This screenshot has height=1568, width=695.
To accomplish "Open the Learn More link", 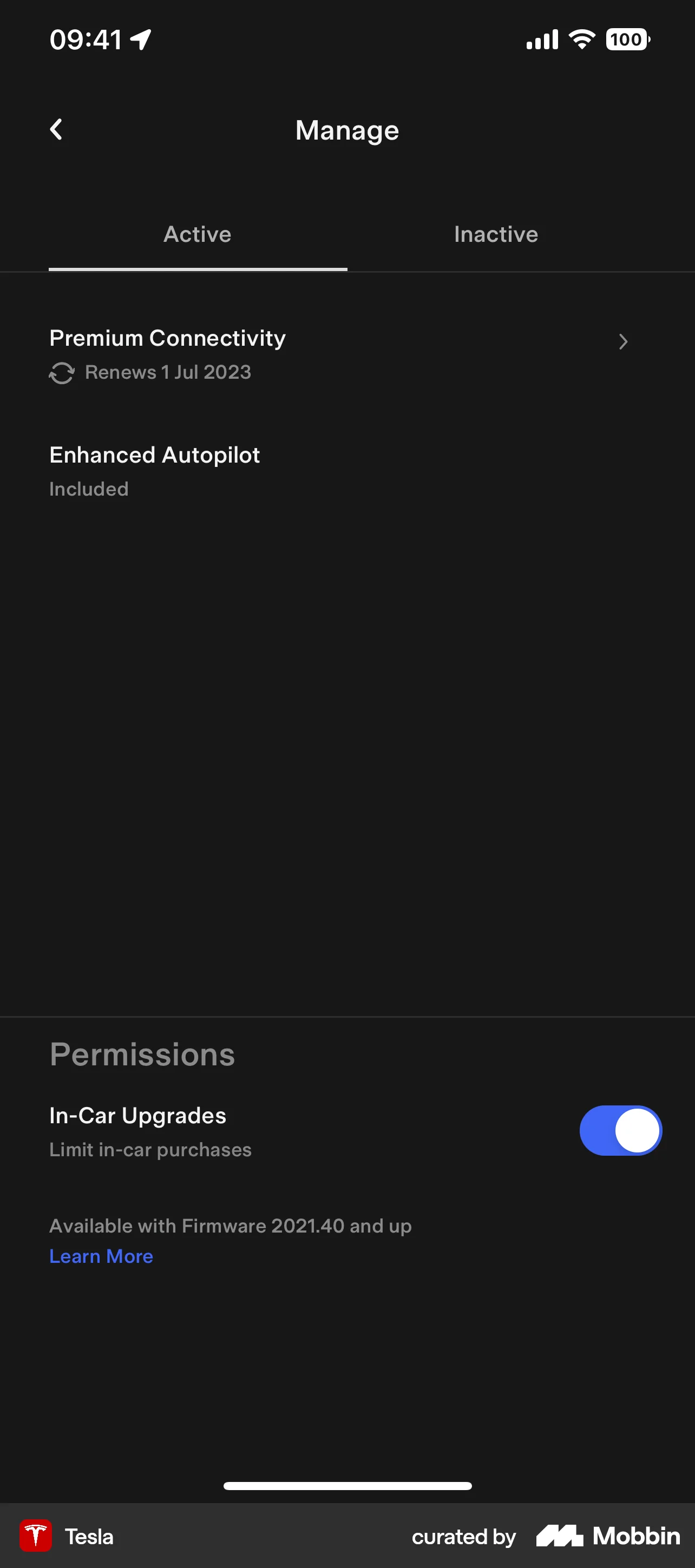I will tap(101, 1256).
